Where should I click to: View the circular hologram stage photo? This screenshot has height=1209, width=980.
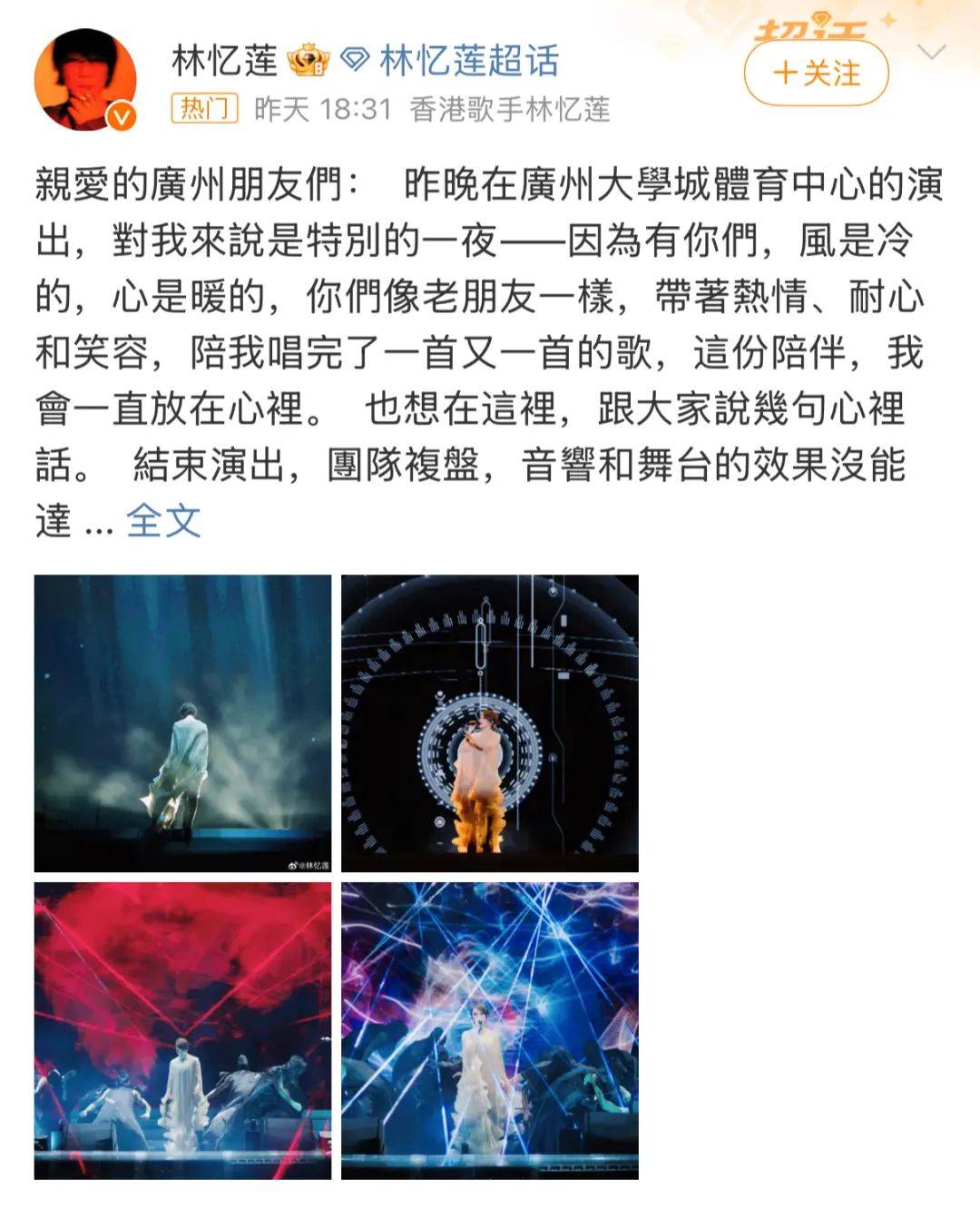coord(489,722)
